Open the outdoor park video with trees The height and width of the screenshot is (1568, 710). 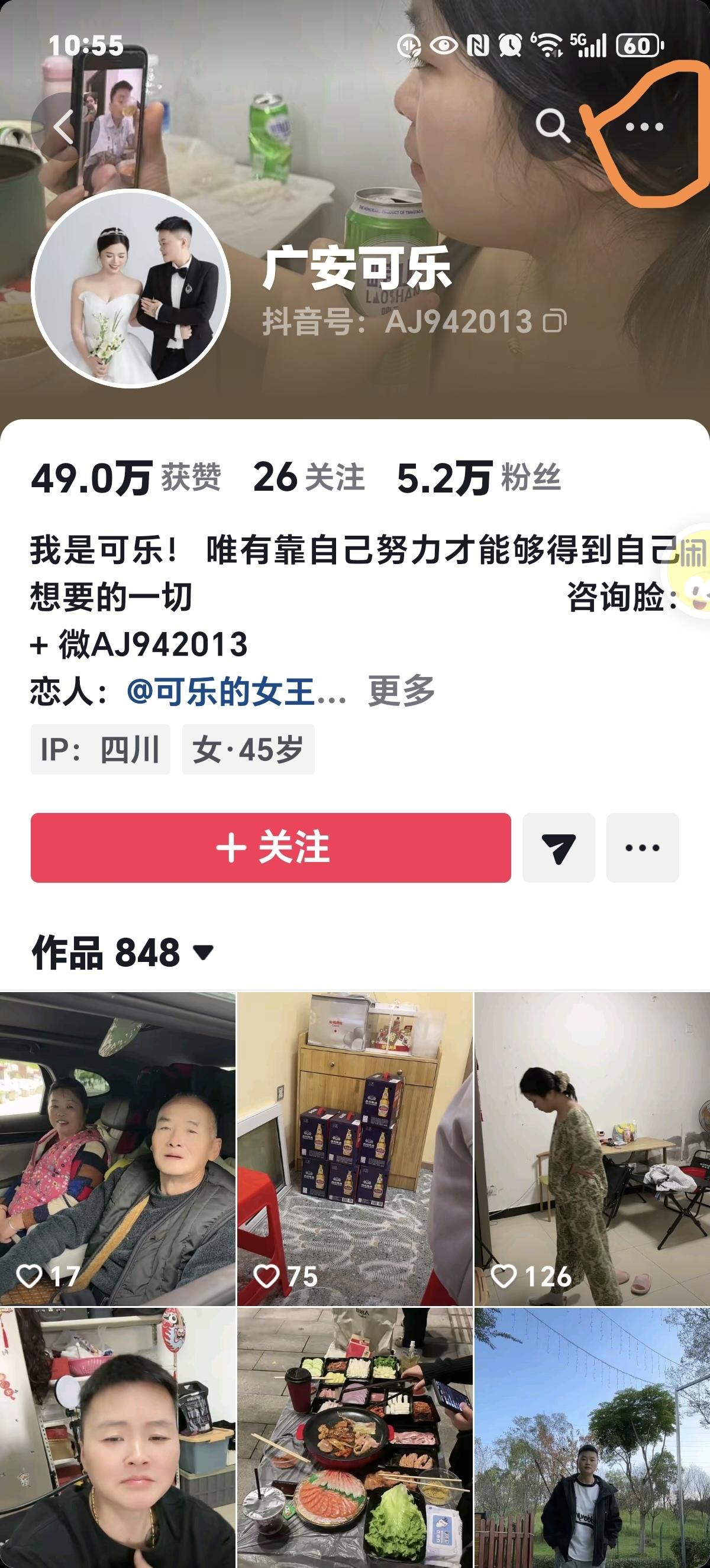592,1437
